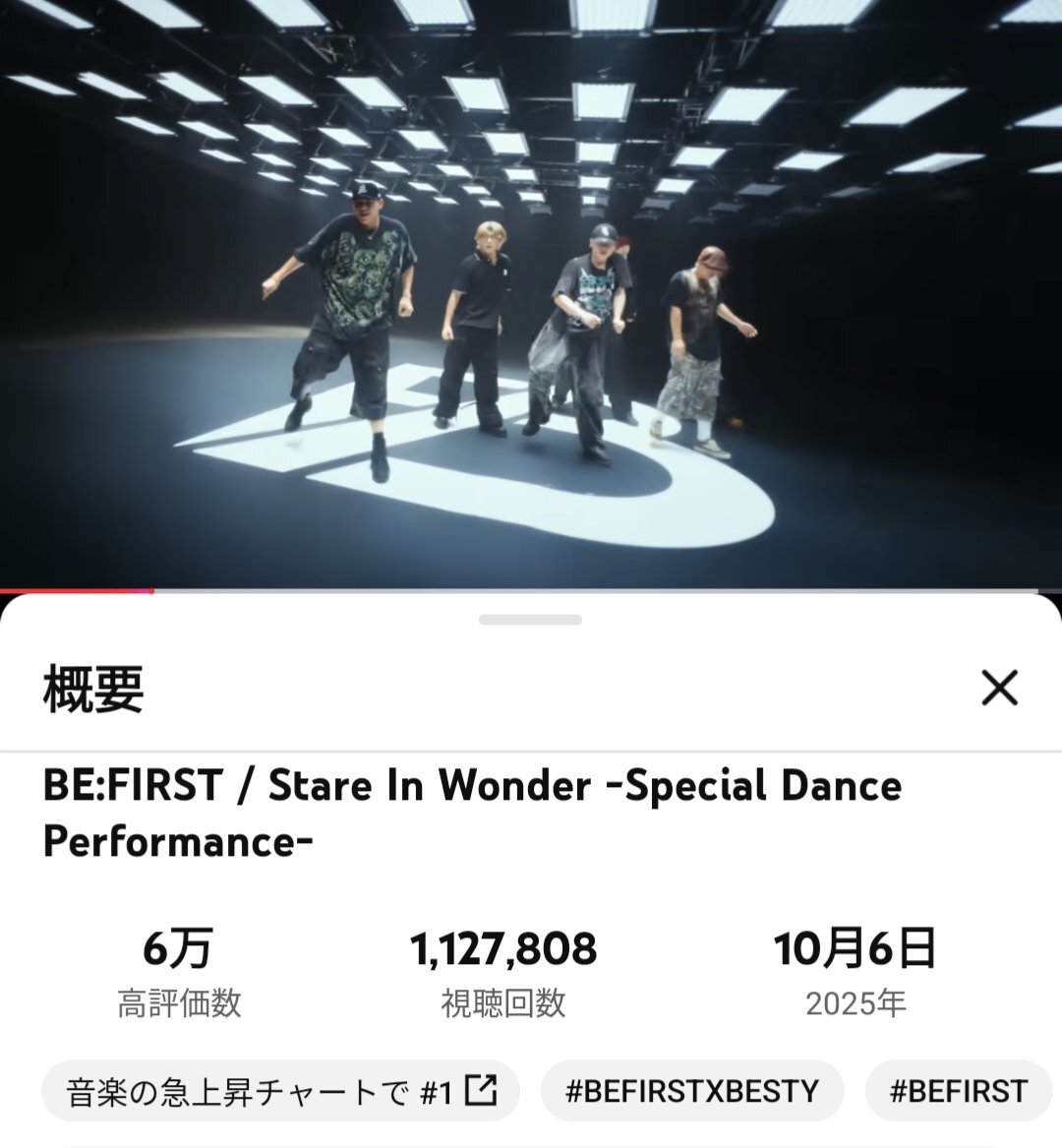
Task: Open the 音楽の急上昇チャートで #1 chip
Action: [280, 1091]
